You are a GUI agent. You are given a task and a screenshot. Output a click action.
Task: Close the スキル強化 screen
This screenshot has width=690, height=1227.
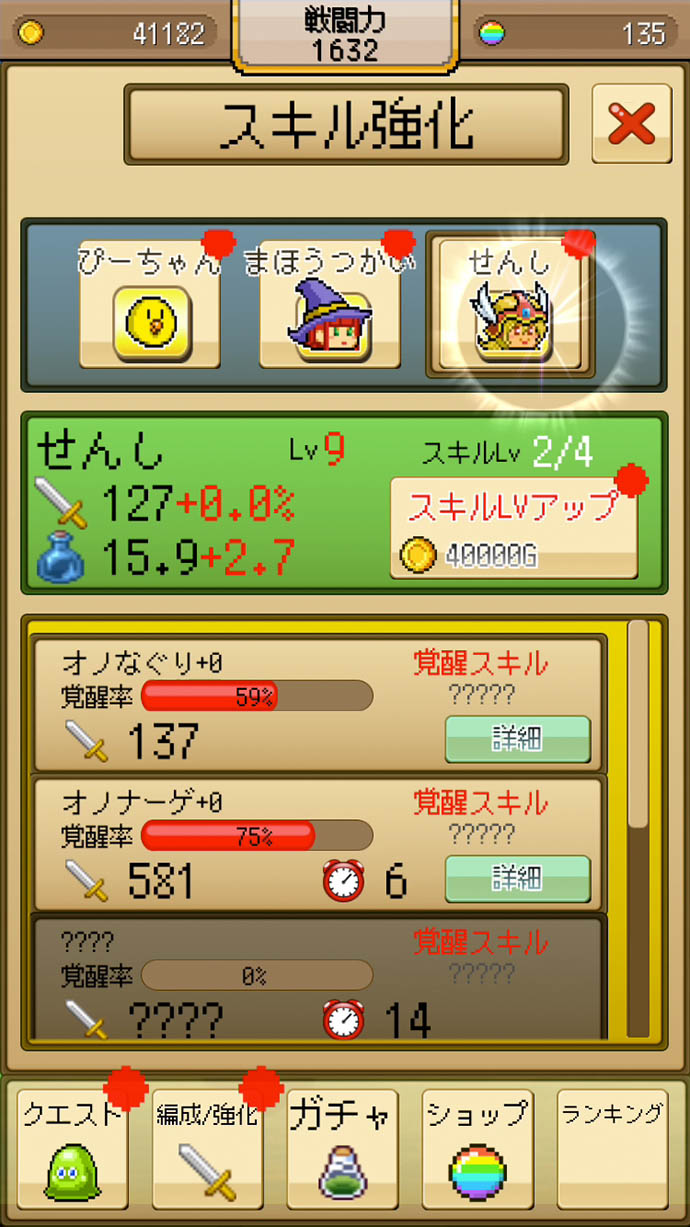coord(631,123)
